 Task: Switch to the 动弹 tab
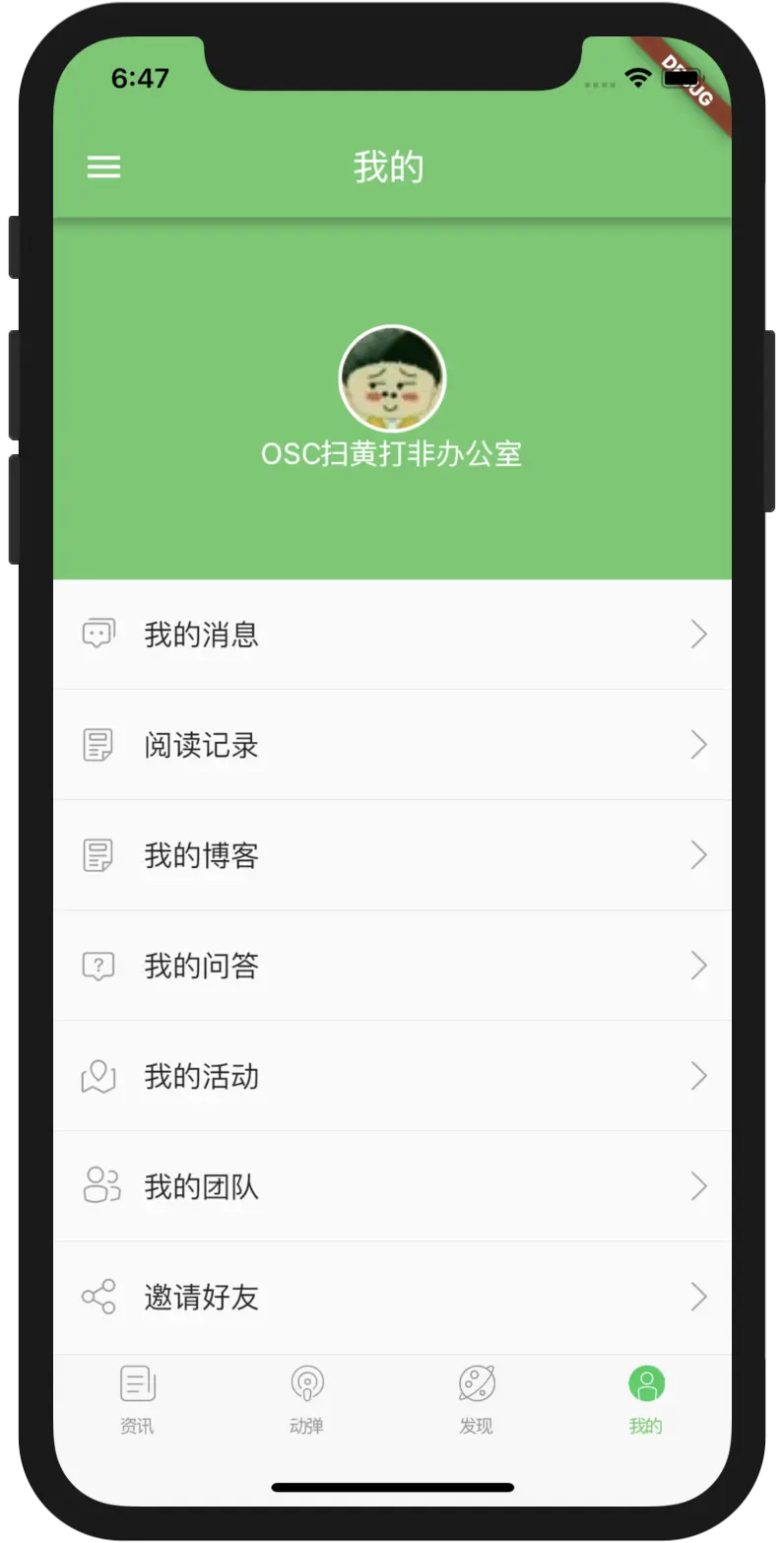point(307,1397)
